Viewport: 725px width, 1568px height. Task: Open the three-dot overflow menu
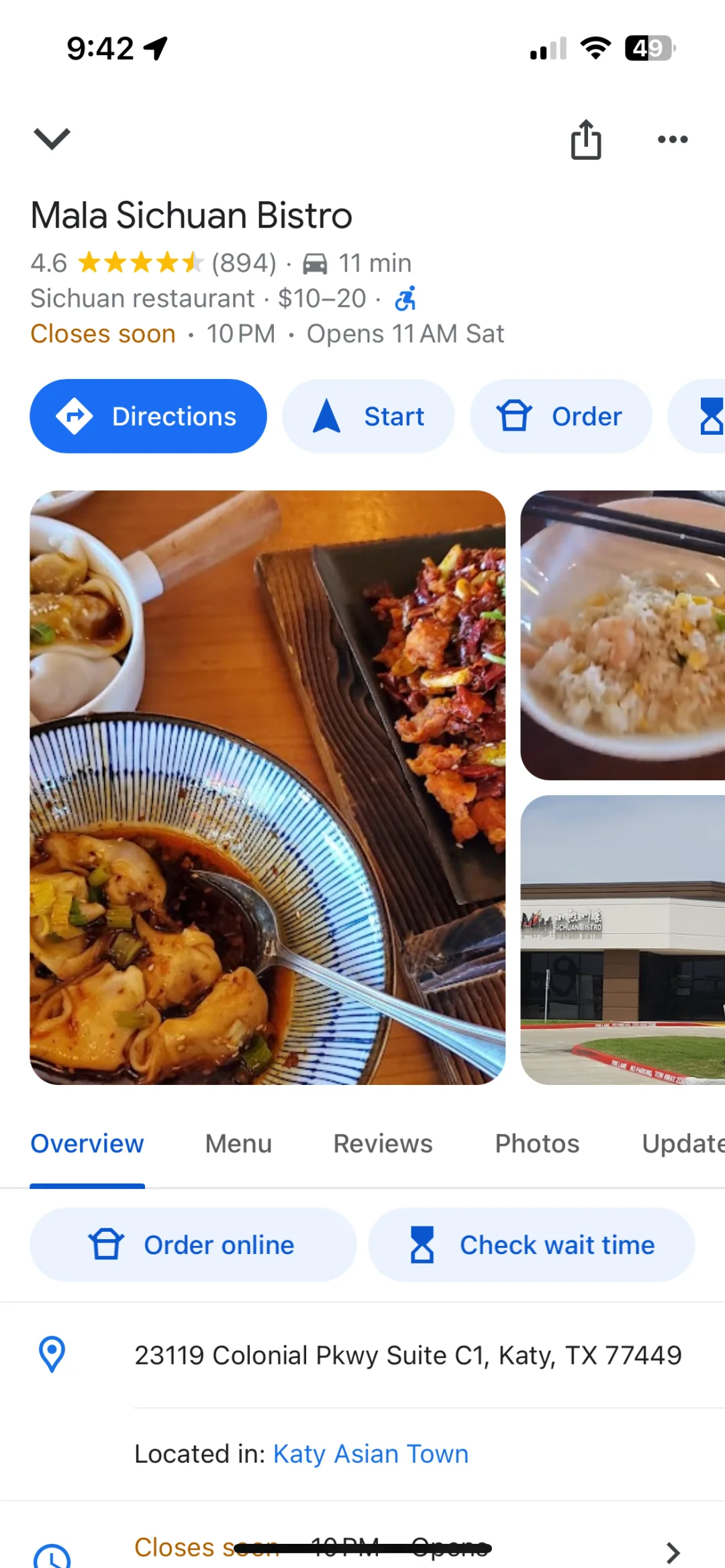coord(673,140)
